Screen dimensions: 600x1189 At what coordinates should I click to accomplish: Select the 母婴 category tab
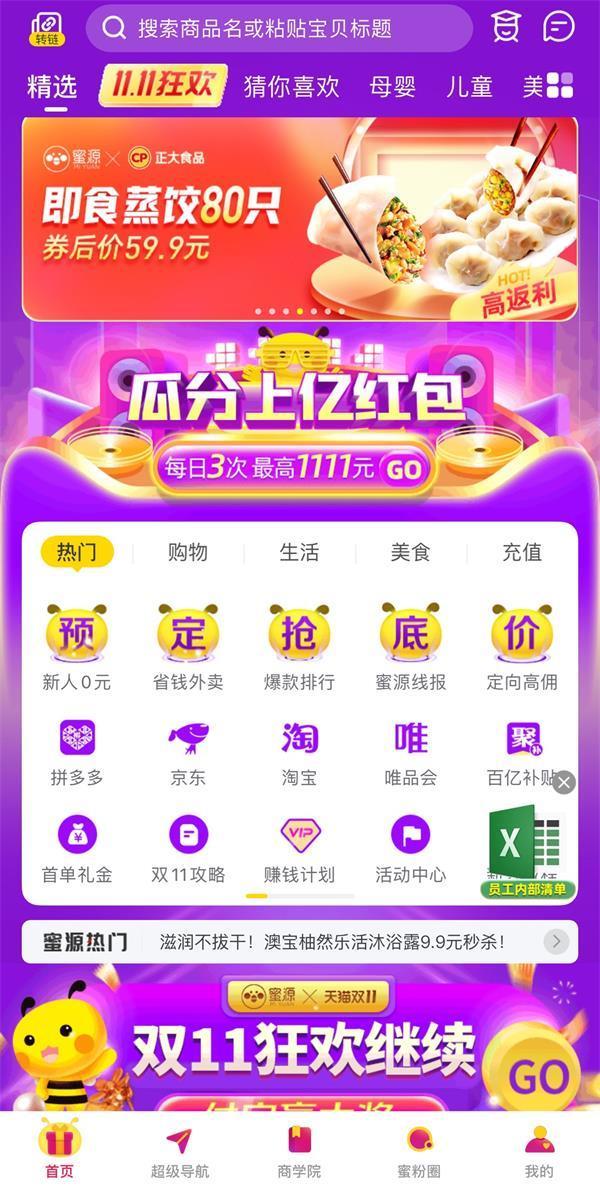(x=392, y=87)
